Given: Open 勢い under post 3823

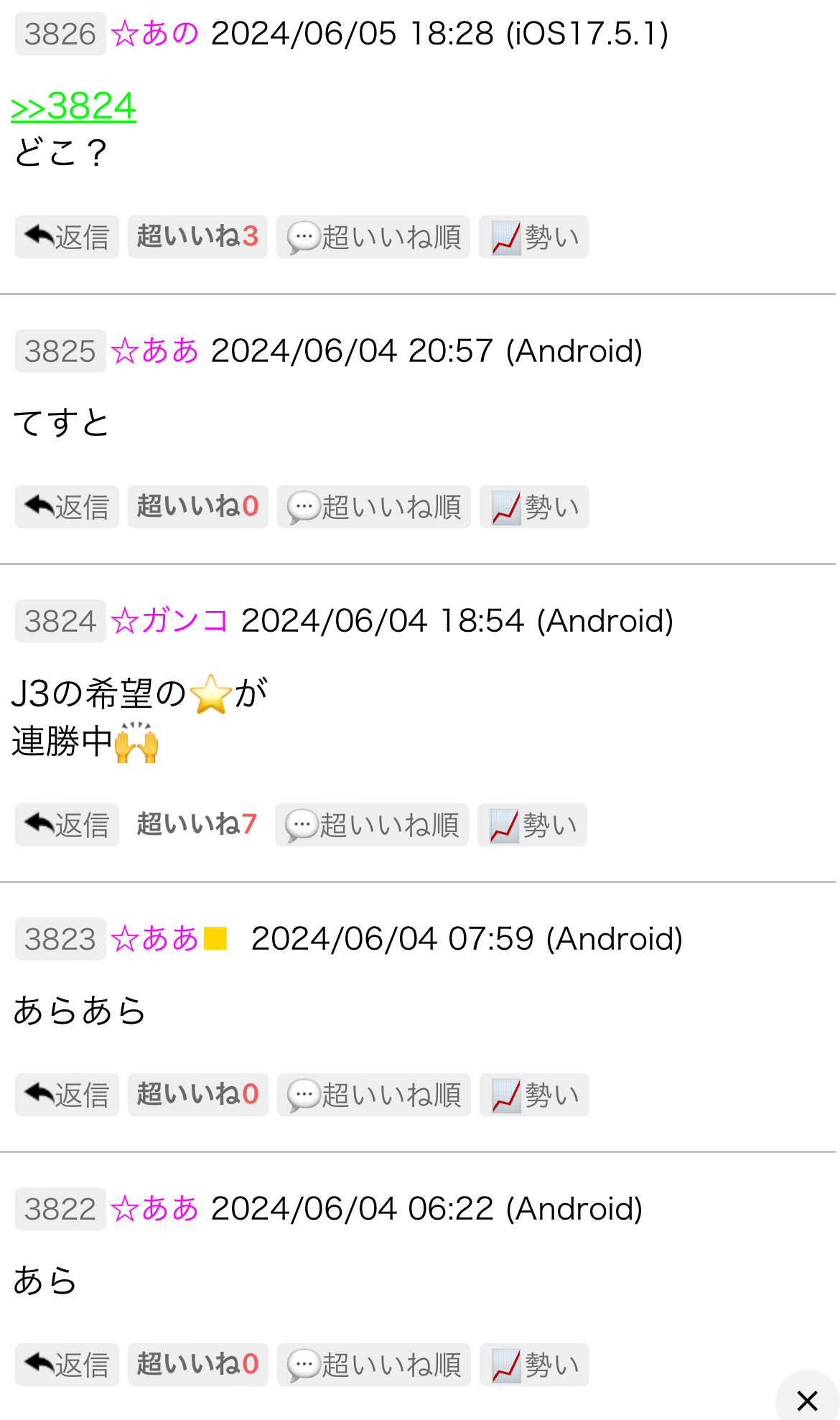Looking at the screenshot, I should 534,1095.
